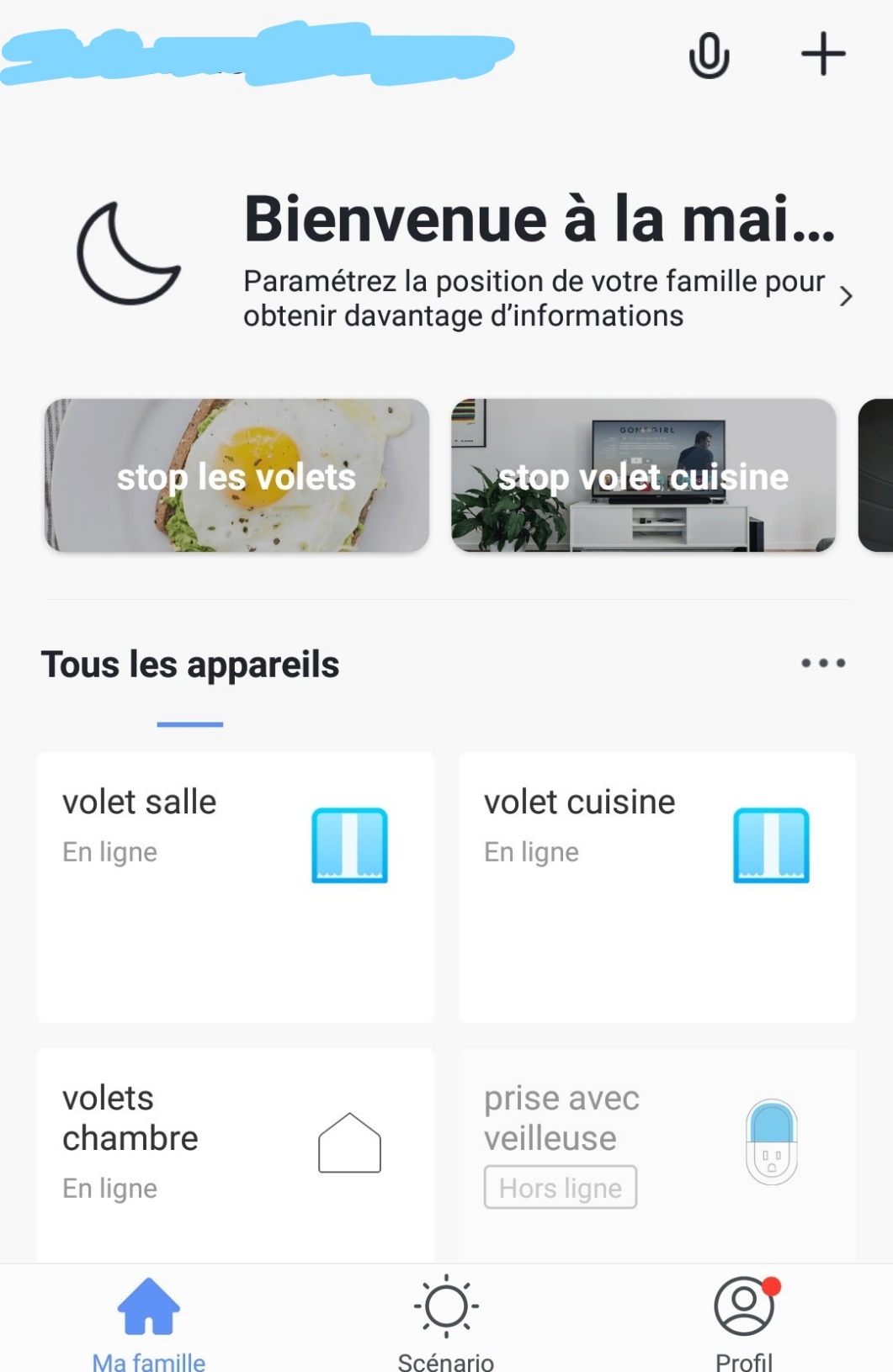Go to the Profil tab
Image resolution: width=893 pixels, height=1372 pixels.
744,1320
